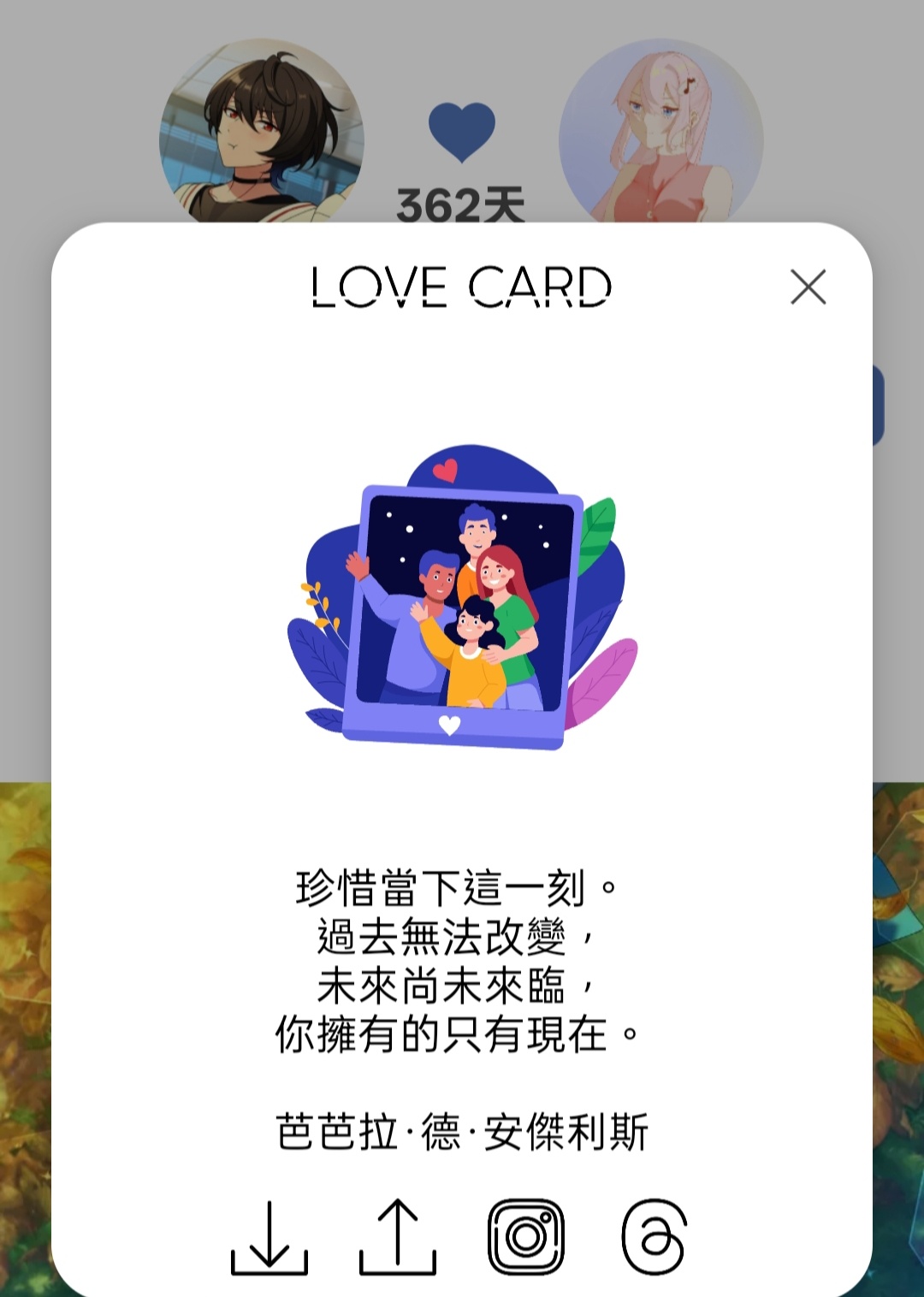The image size is (924, 1297).
Task: Download the love card image
Action: (x=269, y=1237)
